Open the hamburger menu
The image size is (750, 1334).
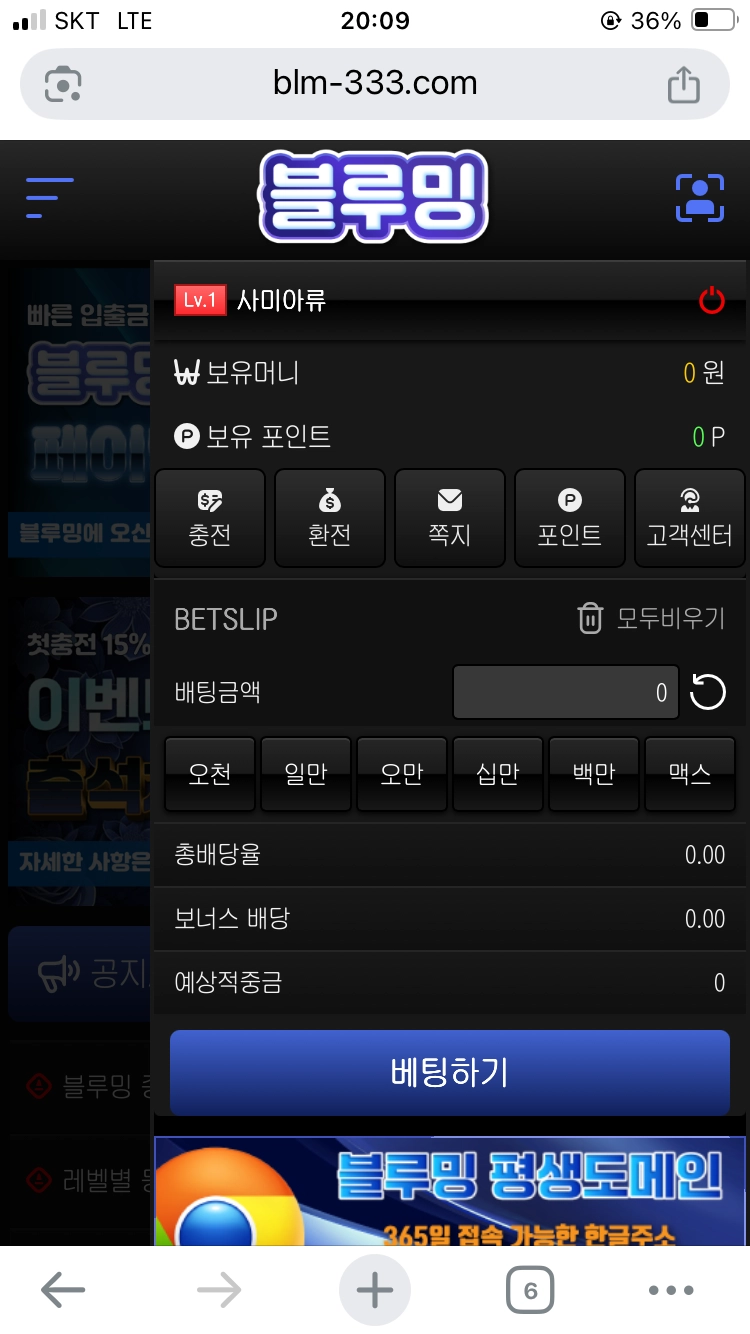click(x=50, y=197)
